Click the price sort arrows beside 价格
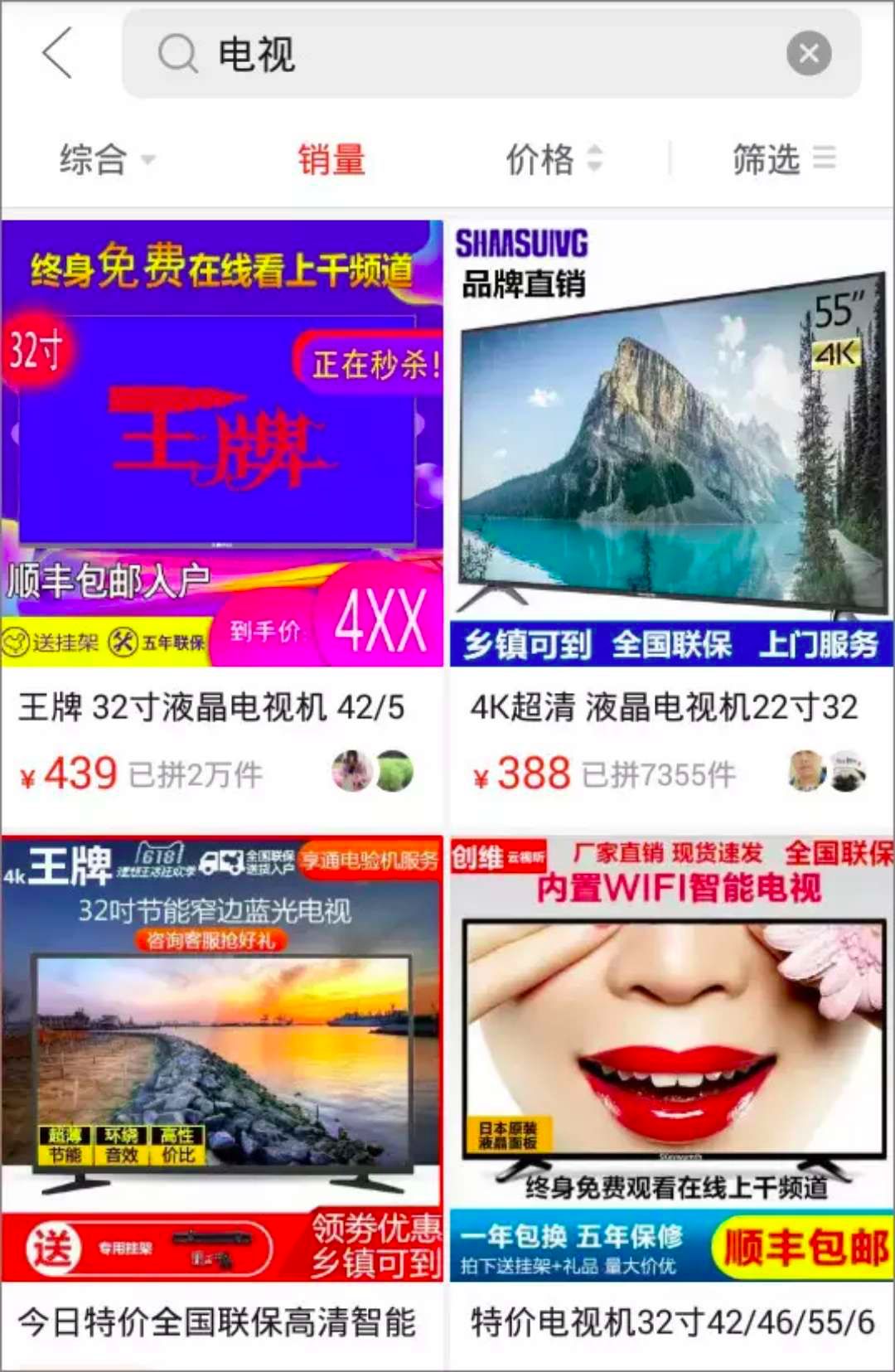This screenshot has width=895, height=1372. pos(595,160)
